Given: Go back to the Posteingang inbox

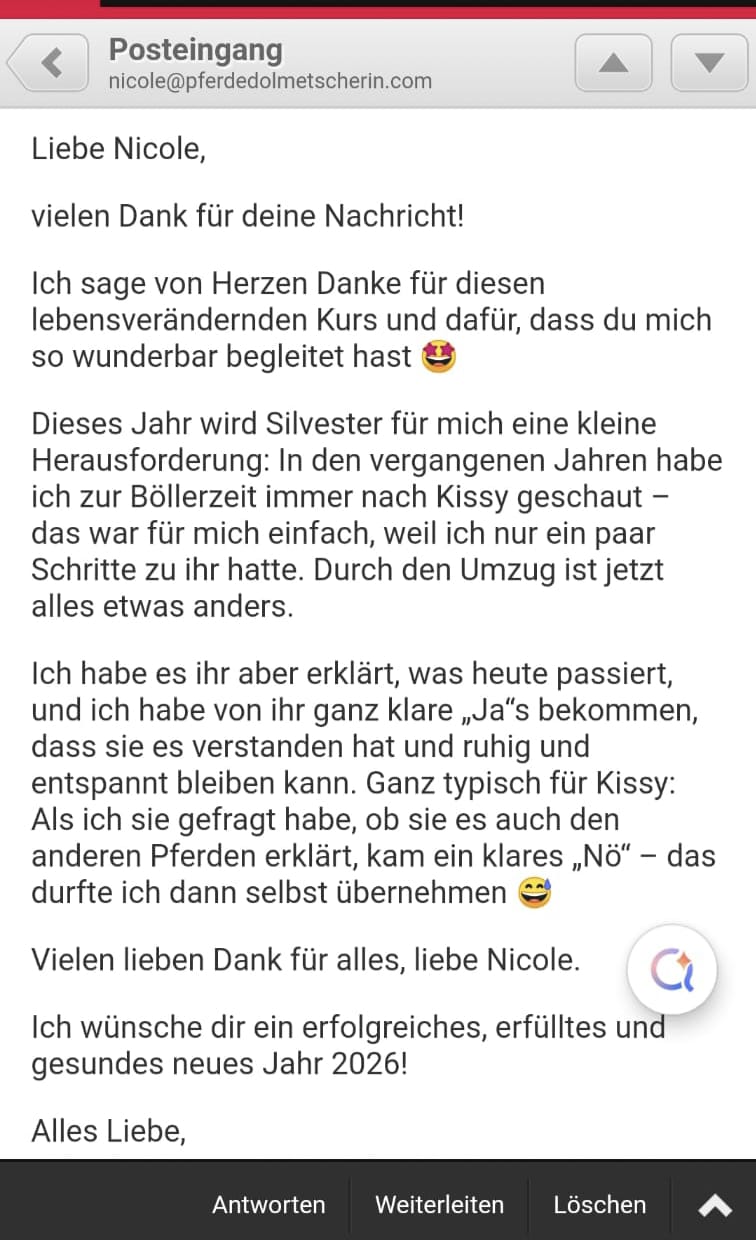Looking at the screenshot, I should (x=50, y=64).
